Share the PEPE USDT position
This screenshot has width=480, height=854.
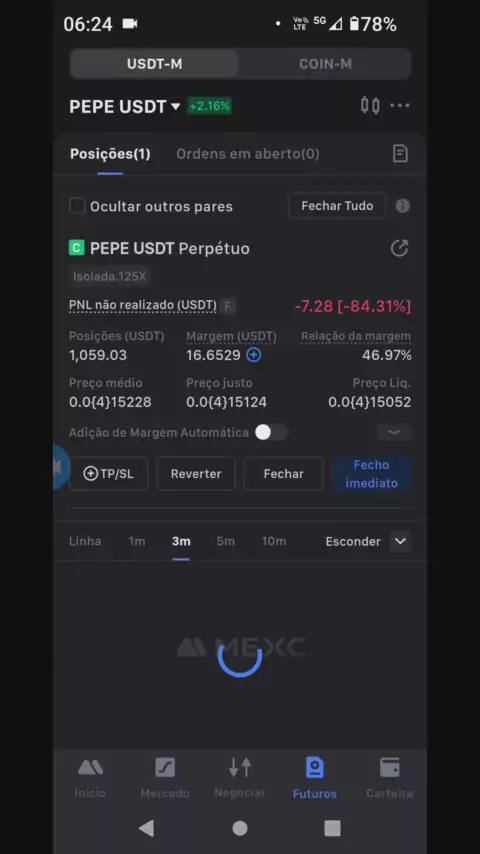pyautogui.click(x=399, y=248)
